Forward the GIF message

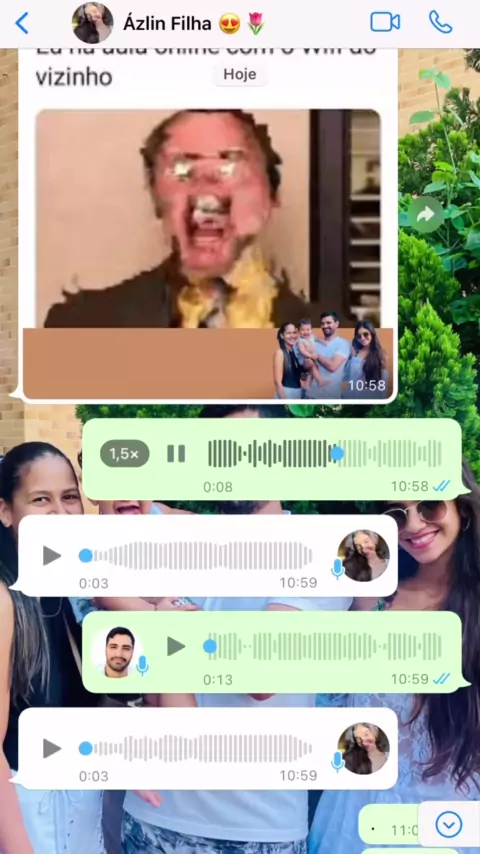pyautogui.click(x=426, y=214)
